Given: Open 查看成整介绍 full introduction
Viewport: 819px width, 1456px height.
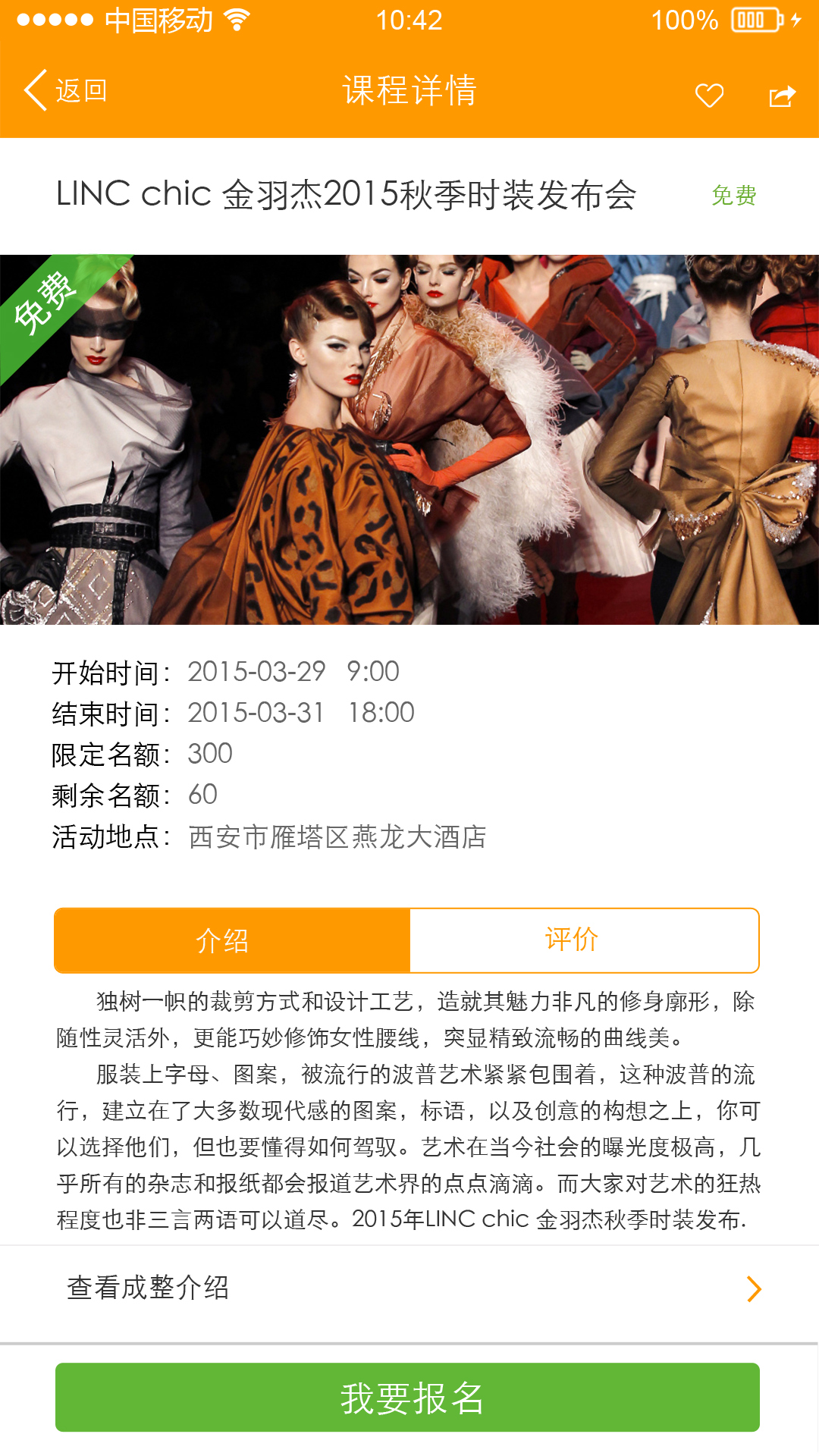Looking at the screenshot, I should 409,1288.
